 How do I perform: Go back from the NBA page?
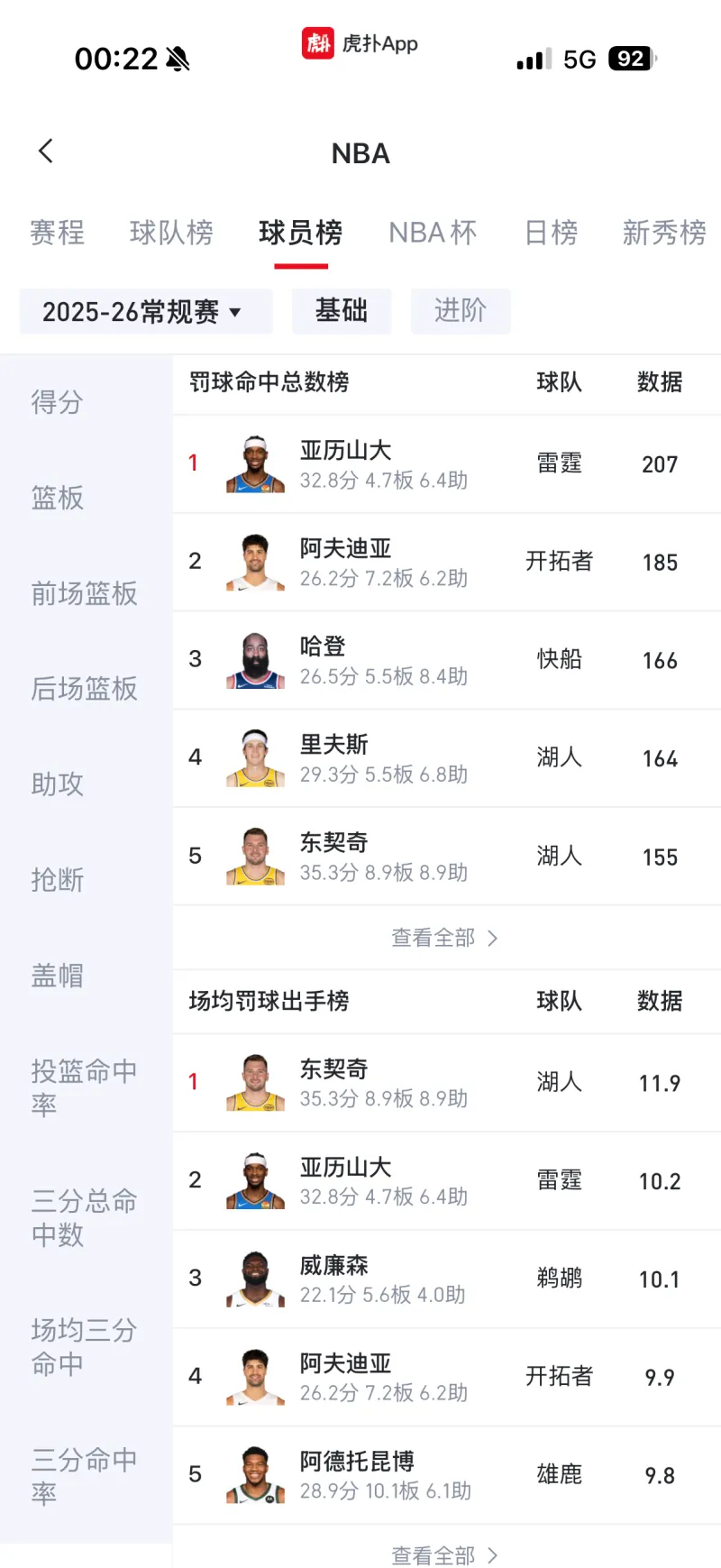pyautogui.click(x=46, y=151)
